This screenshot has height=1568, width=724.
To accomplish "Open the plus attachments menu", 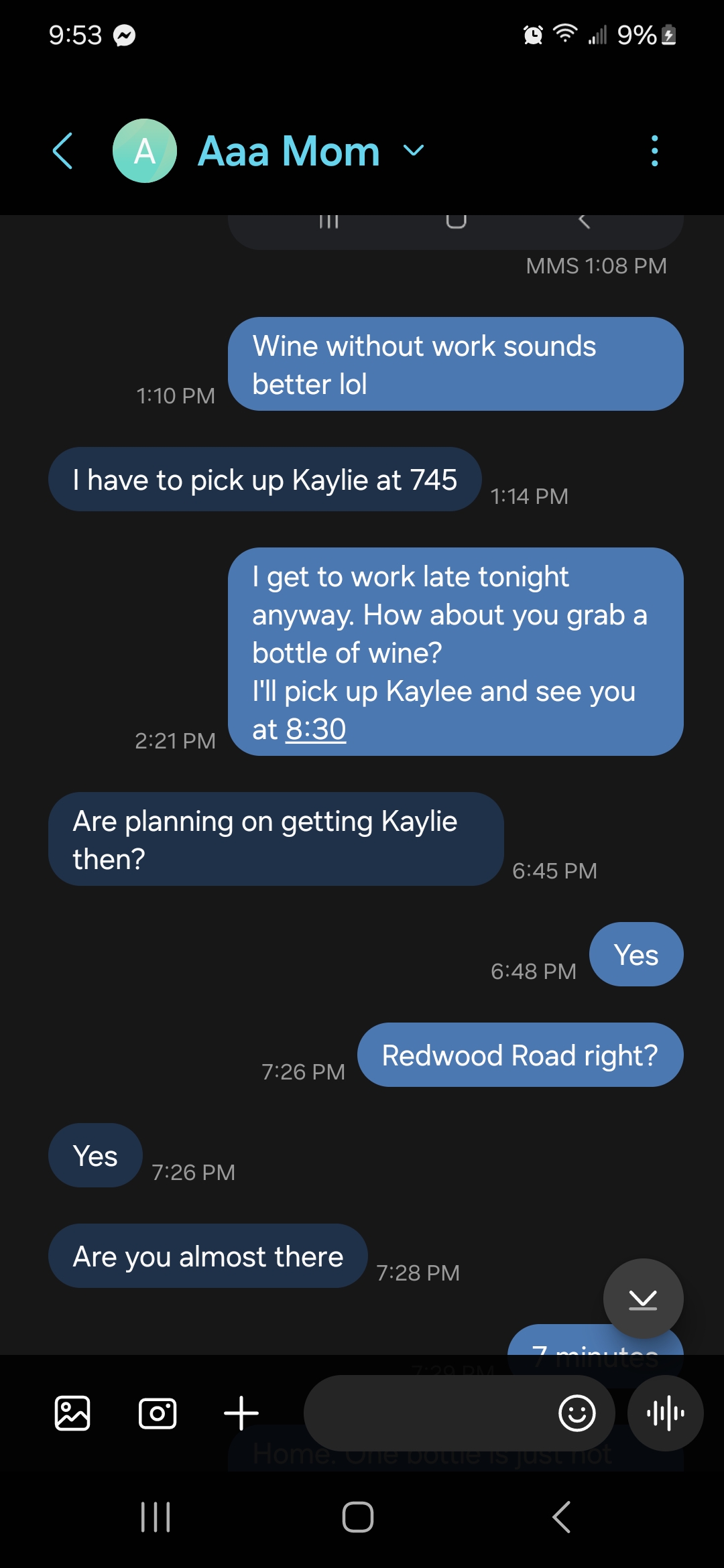I will pos(241,1413).
